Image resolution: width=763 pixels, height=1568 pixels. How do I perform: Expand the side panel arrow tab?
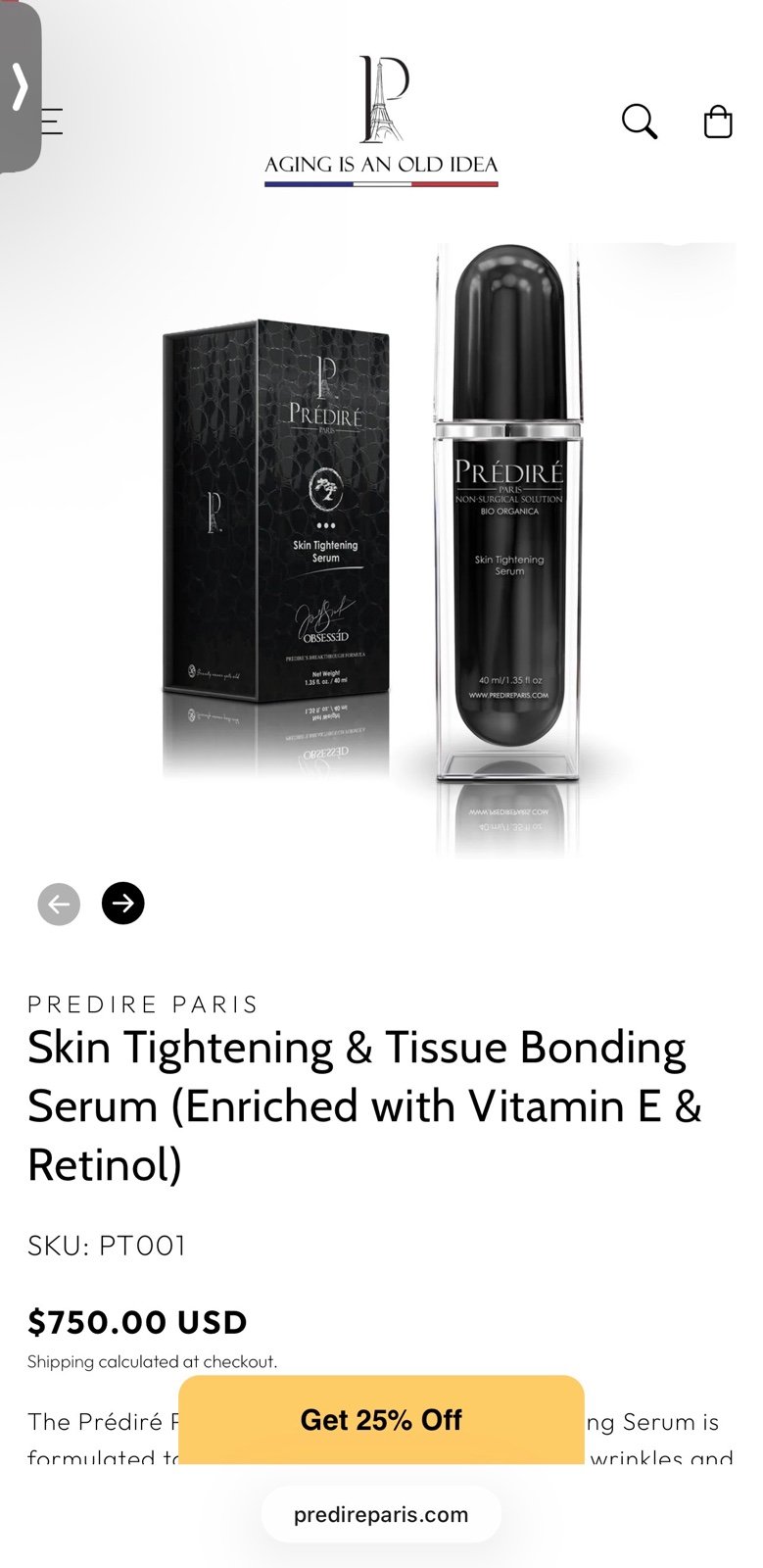(20, 86)
